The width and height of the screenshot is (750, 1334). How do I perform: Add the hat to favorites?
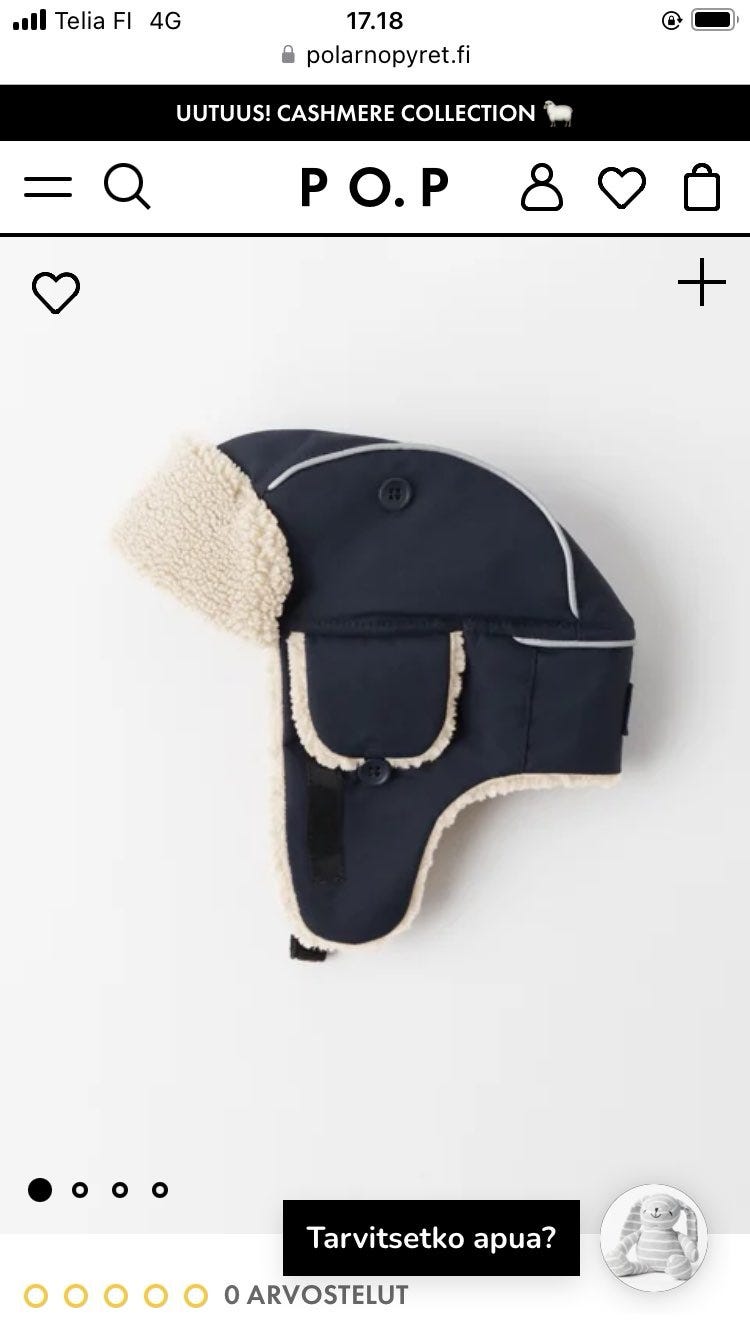tap(56, 293)
